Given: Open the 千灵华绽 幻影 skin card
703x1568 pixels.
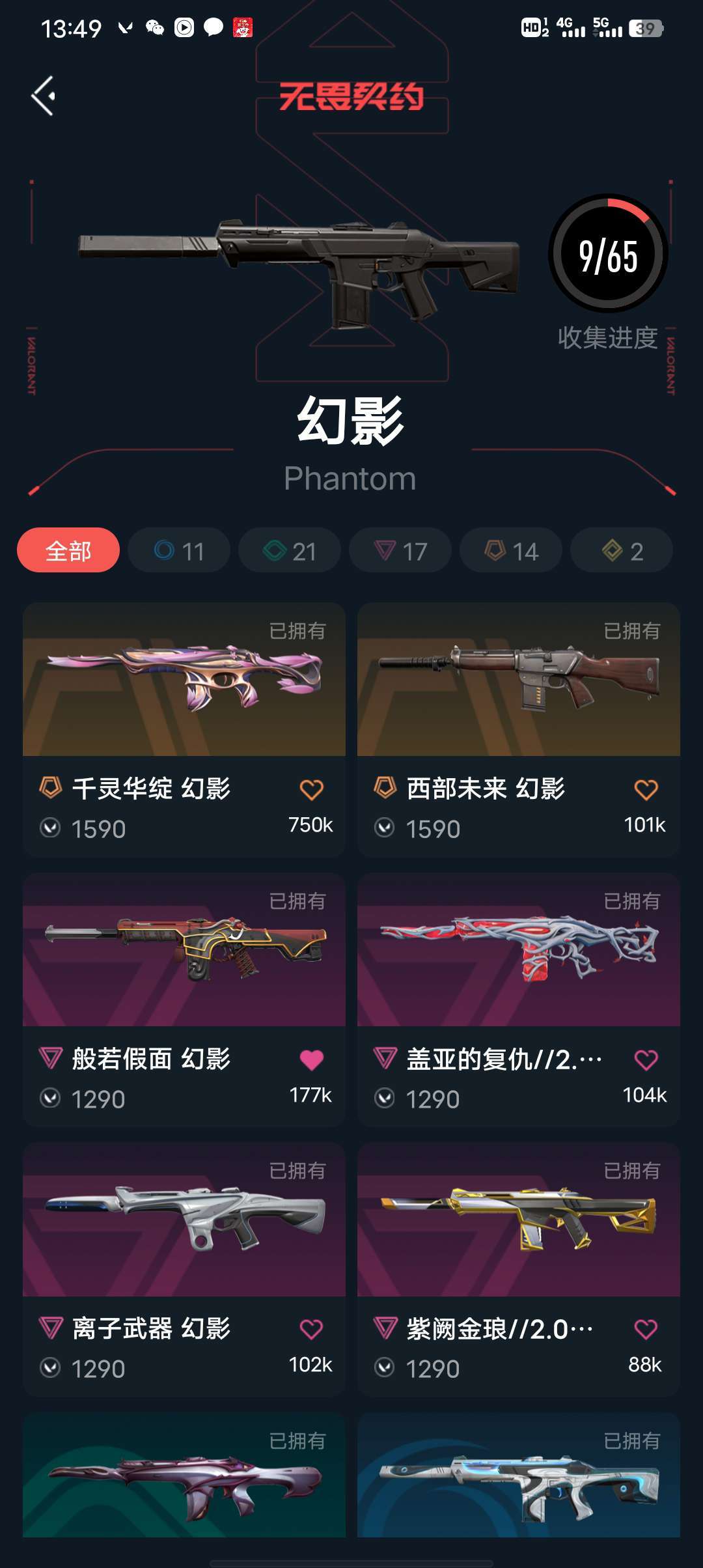Looking at the screenshot, I should click(x=184, y=680).
